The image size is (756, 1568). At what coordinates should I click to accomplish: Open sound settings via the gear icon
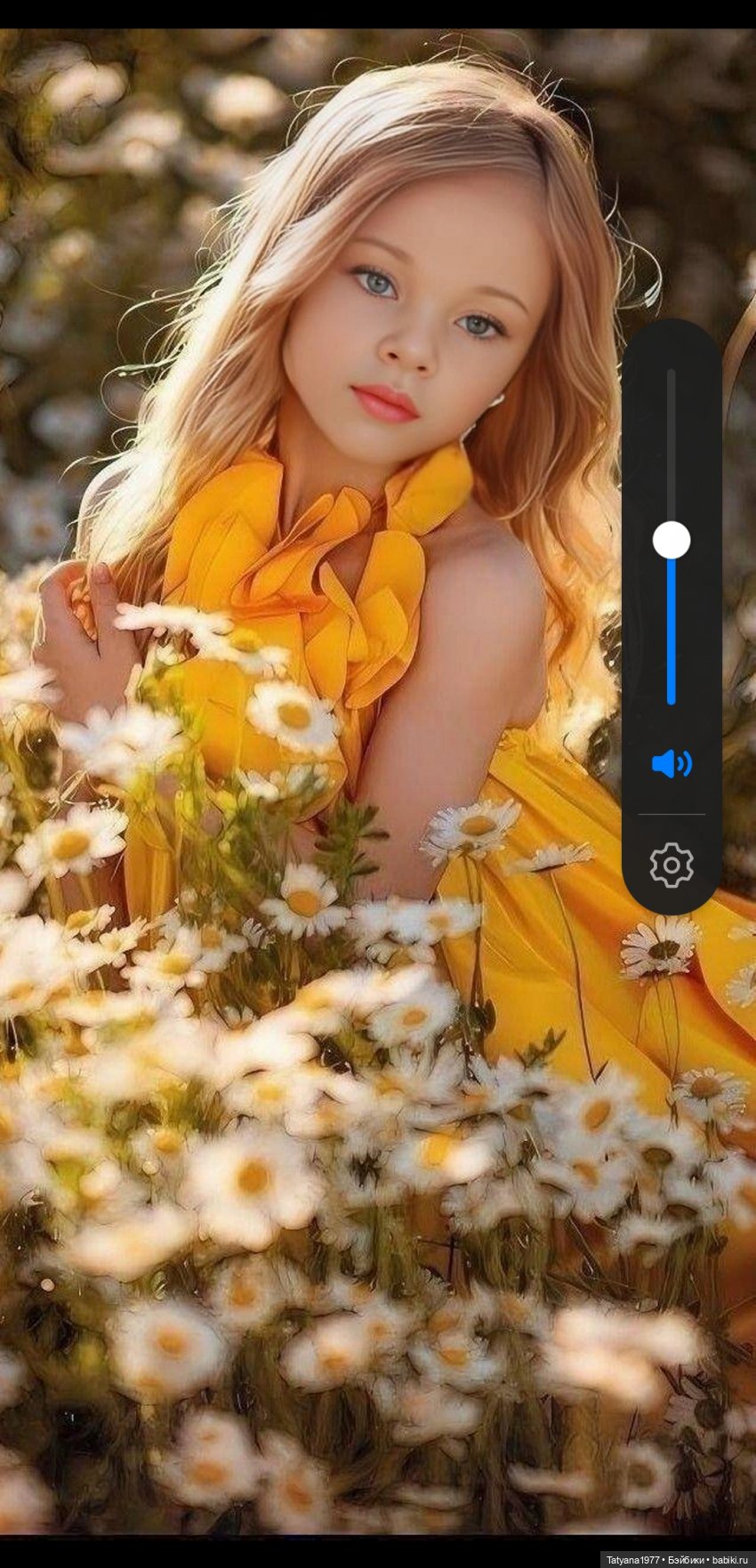point(672,864)
